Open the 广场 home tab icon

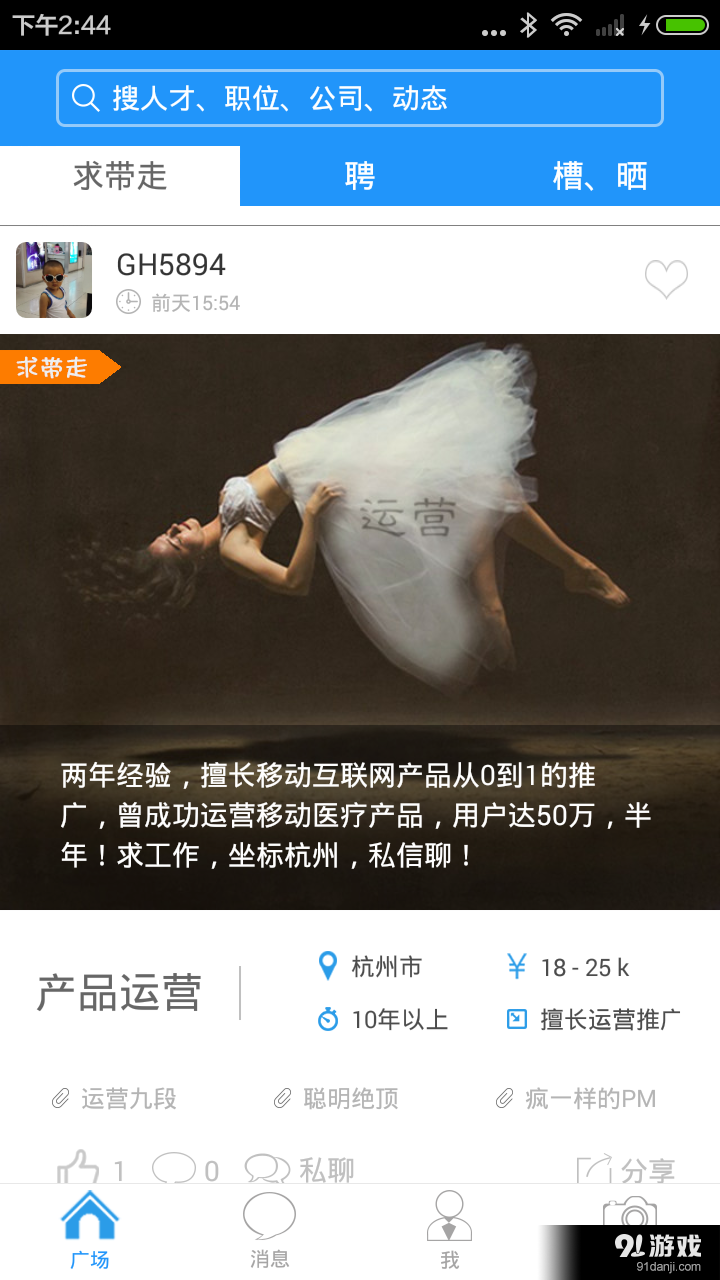(90, 1220)
